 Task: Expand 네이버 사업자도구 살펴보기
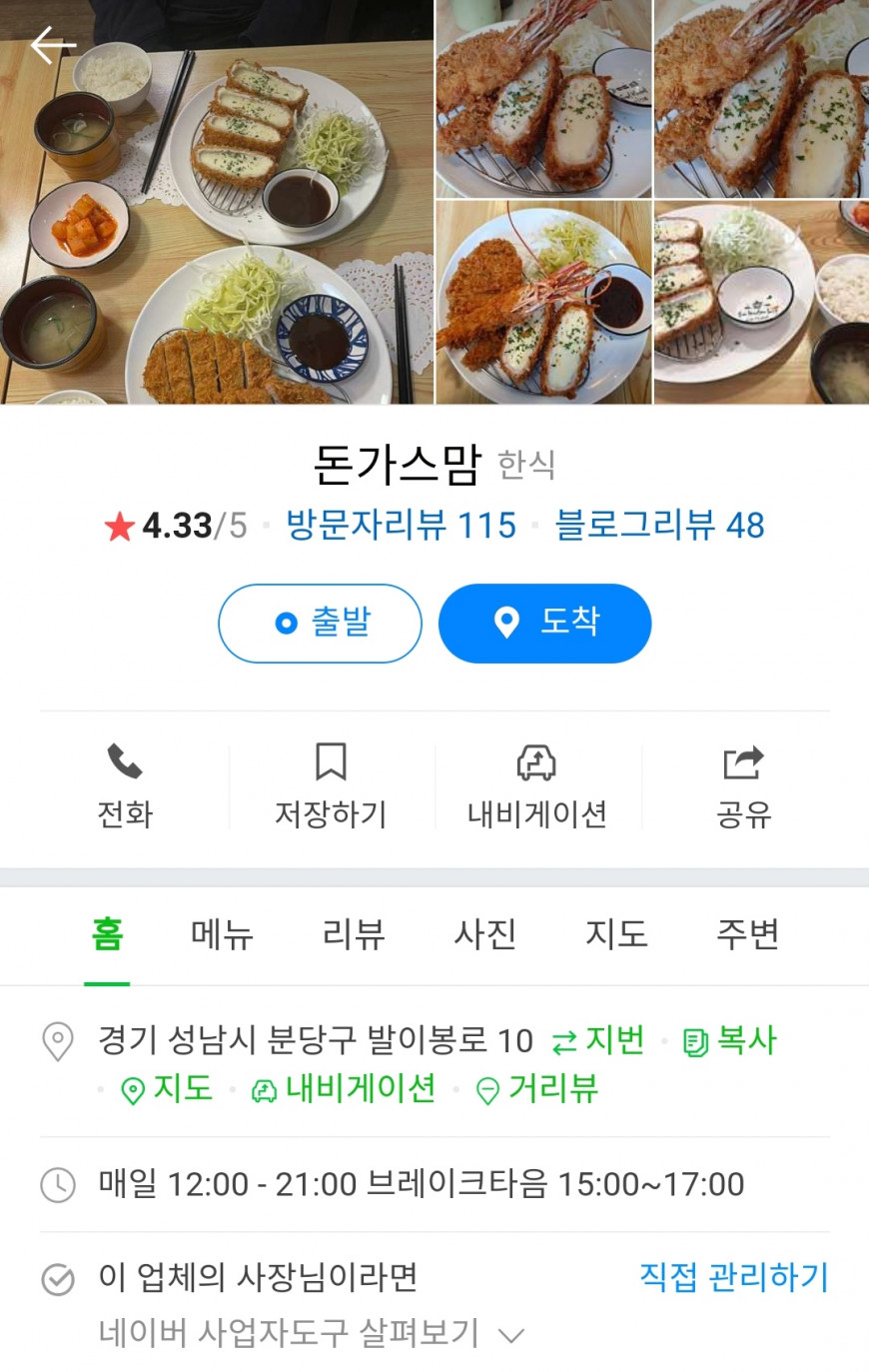tap(310, 1333)
